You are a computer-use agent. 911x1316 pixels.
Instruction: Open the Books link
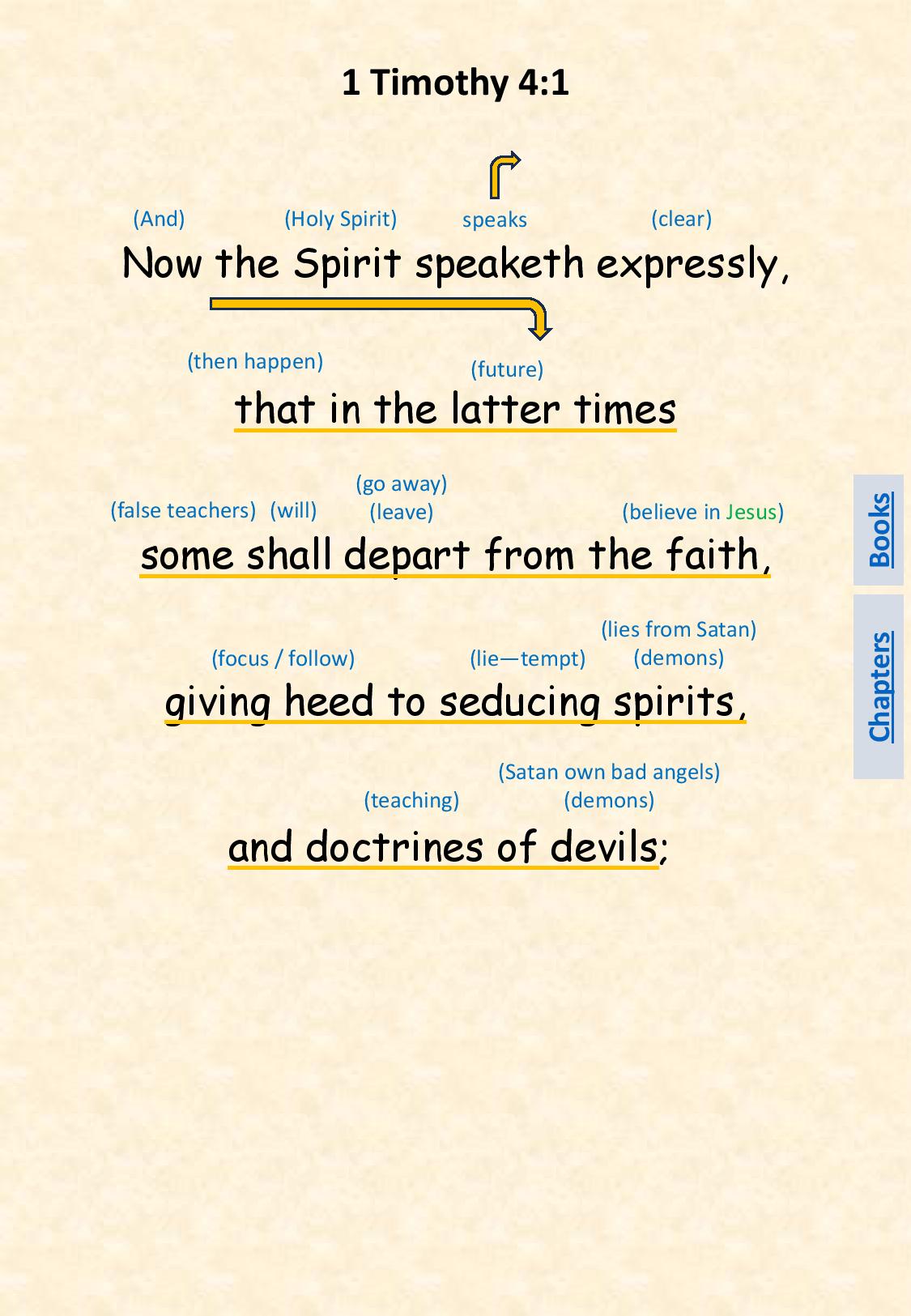[879, 530]
